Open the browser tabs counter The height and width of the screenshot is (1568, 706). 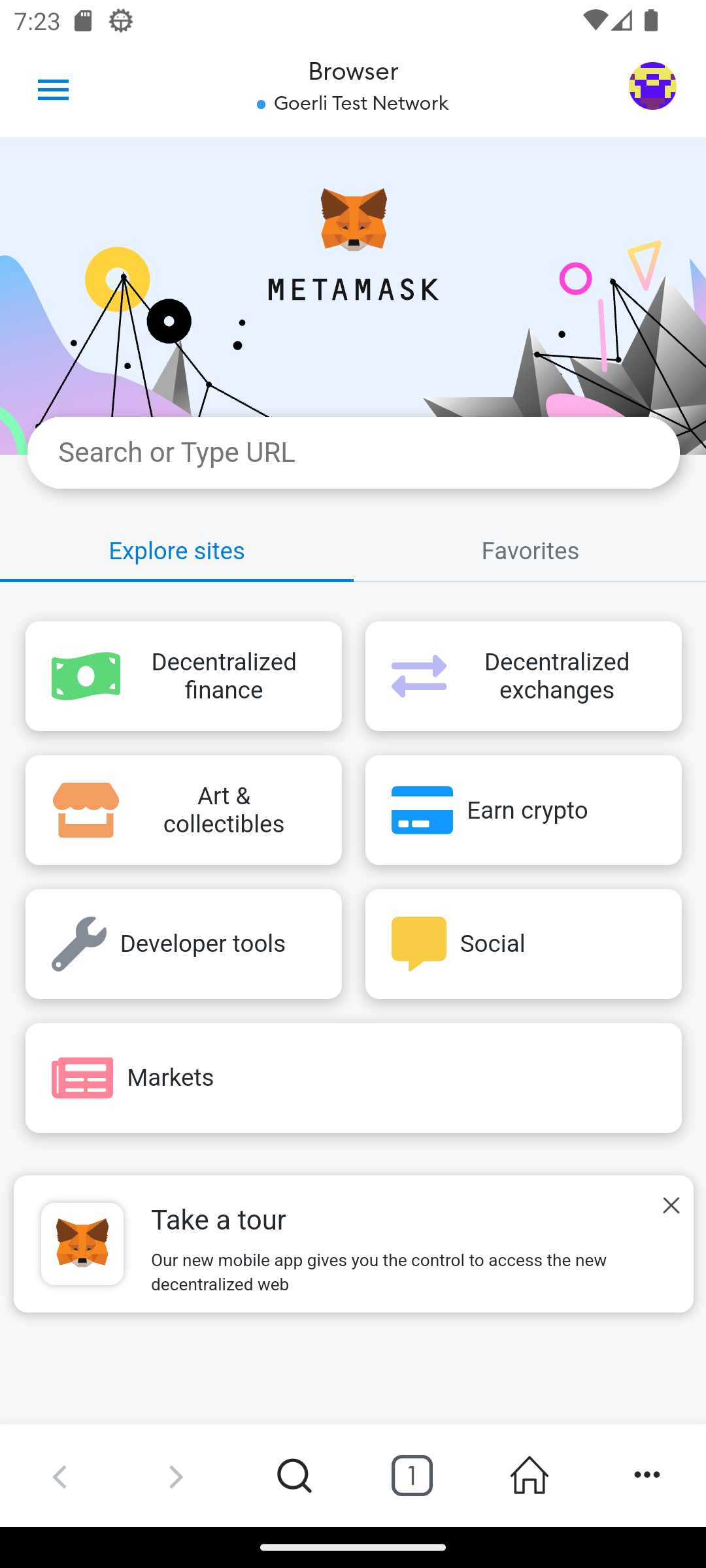(x=412, y=1475)
